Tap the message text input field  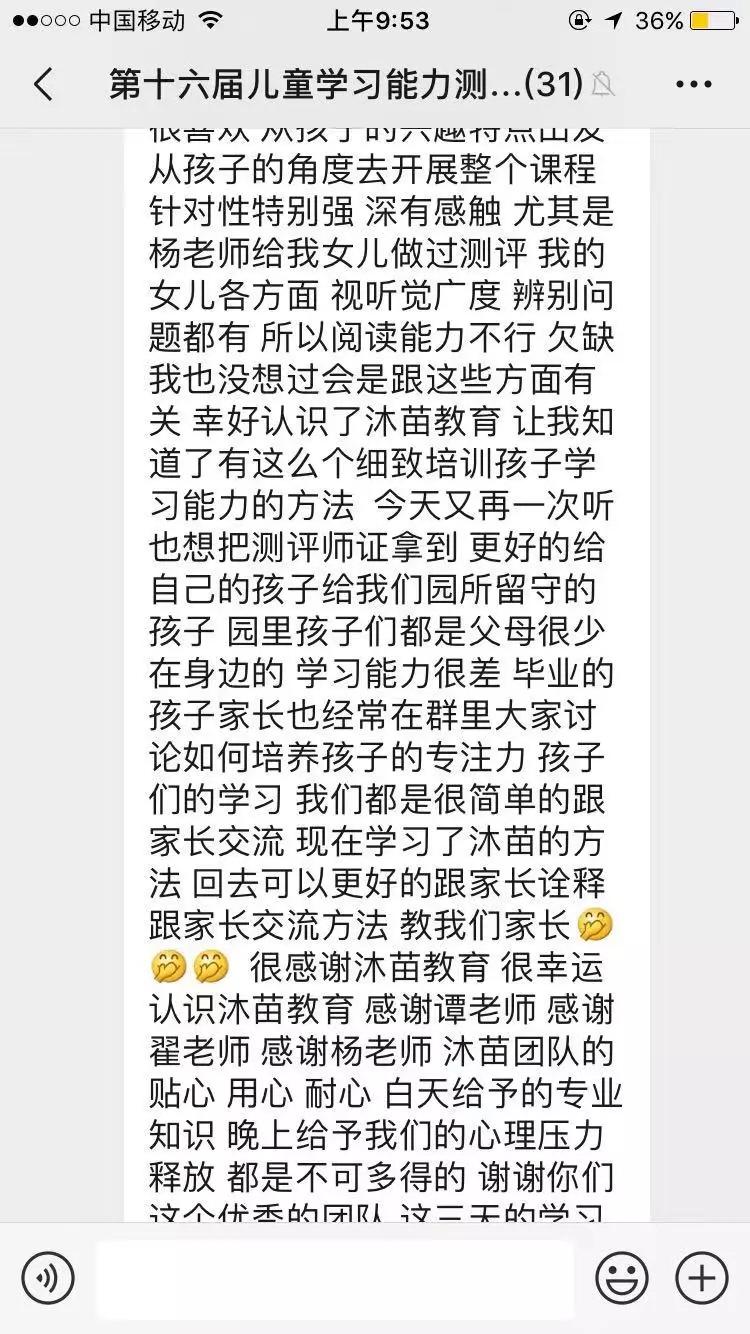335,1278
